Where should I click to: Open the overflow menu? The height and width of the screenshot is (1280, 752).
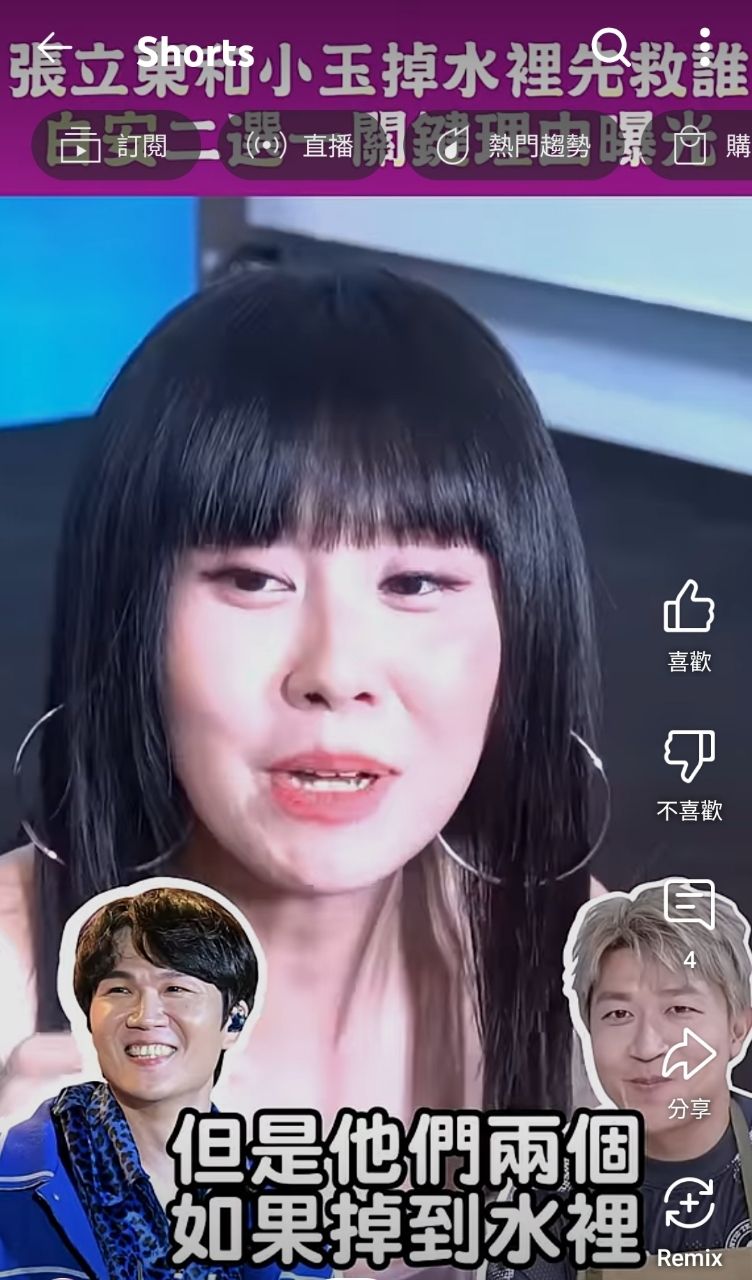click(705, 47)
